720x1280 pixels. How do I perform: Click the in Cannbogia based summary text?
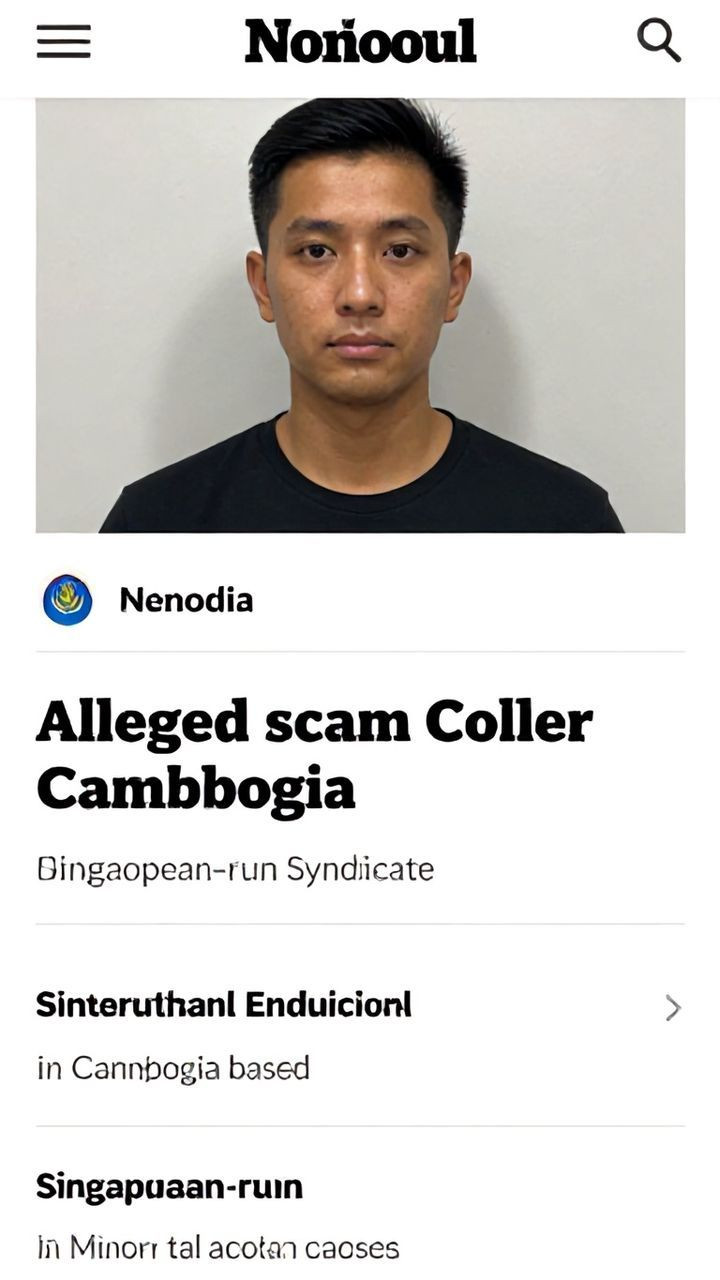[175, 1068]
